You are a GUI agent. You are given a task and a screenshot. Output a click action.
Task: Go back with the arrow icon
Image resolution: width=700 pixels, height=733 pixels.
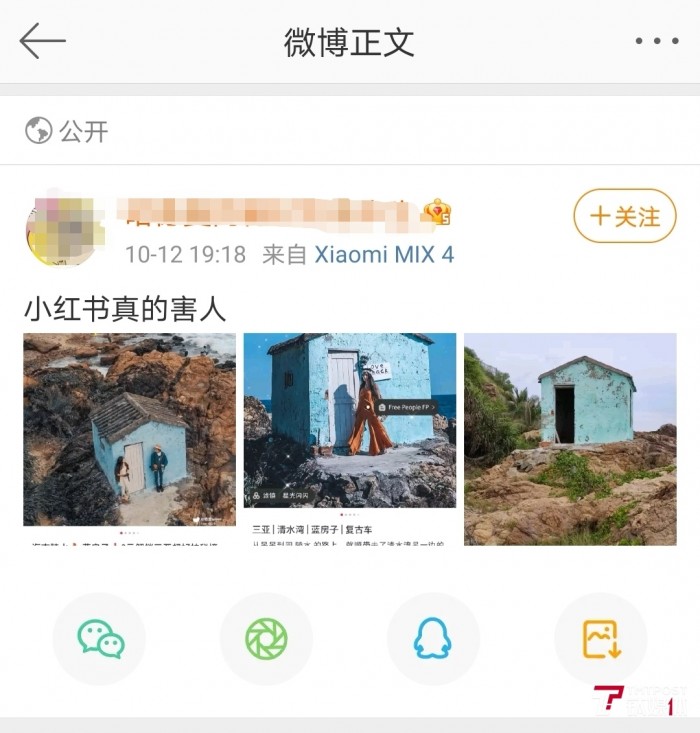42,41
